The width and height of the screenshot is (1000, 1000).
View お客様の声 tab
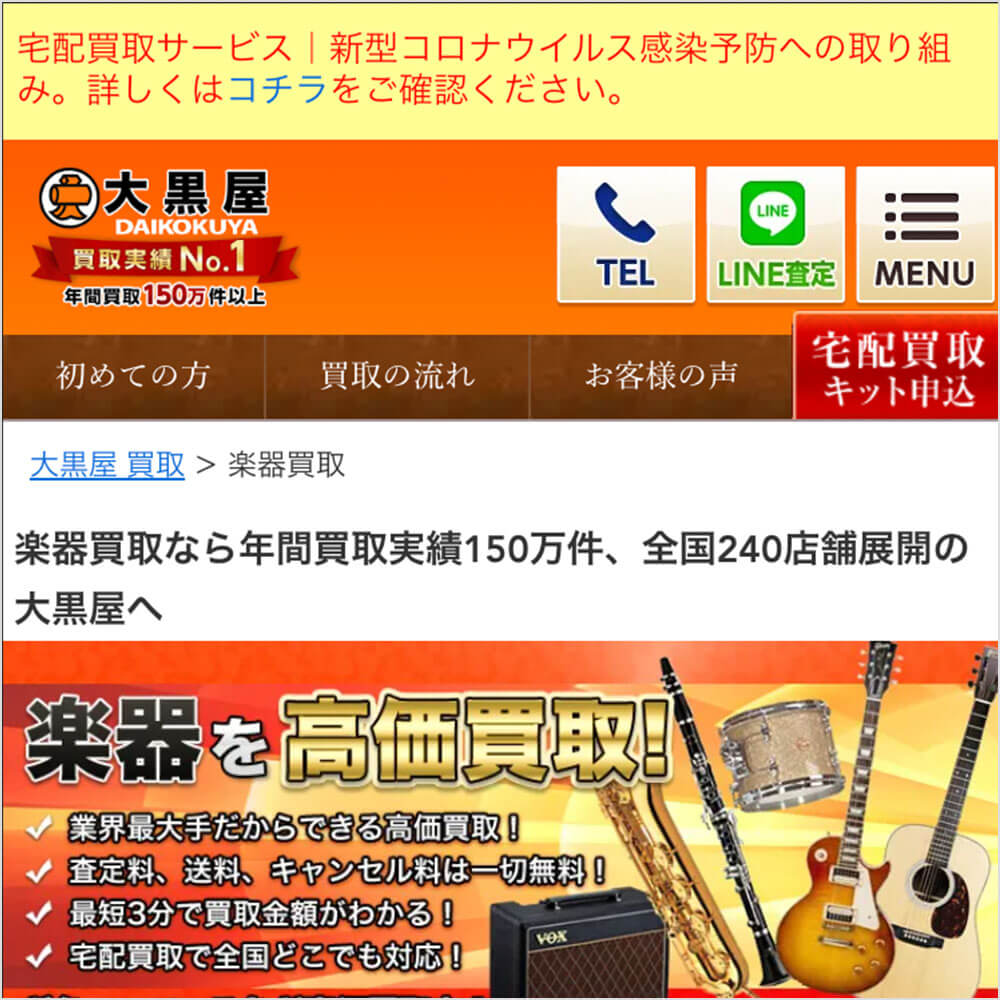coord(661,377)
